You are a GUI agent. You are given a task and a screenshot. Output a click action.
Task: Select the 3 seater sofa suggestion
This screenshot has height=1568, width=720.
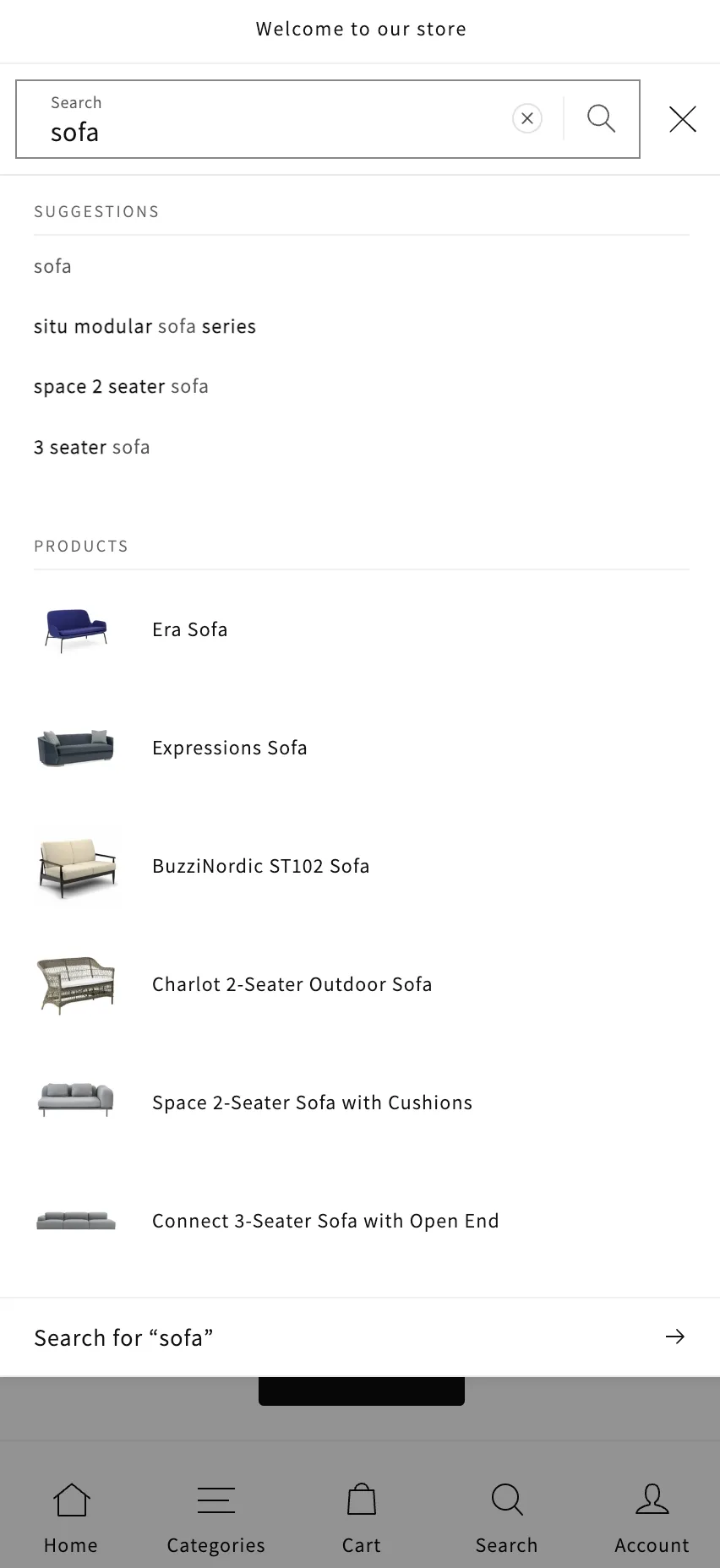click(91, 447)
